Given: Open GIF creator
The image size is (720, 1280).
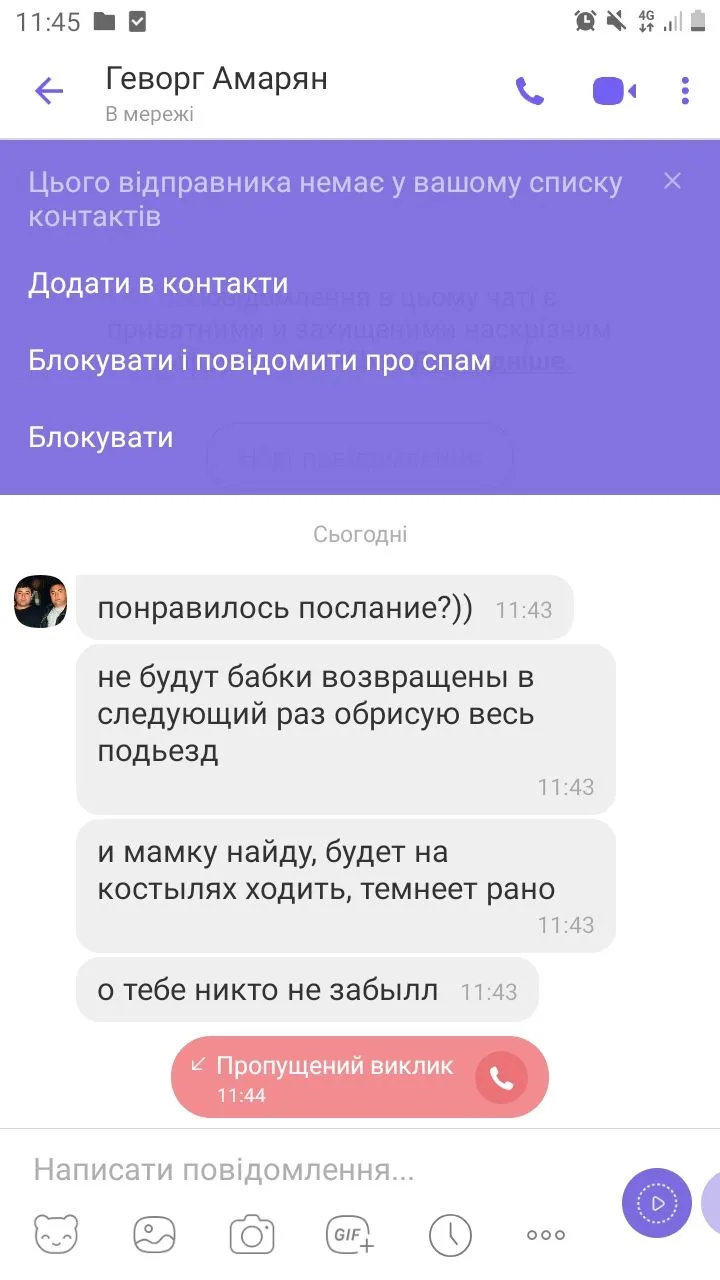Looking at the screenshot, I should 350,1235.
